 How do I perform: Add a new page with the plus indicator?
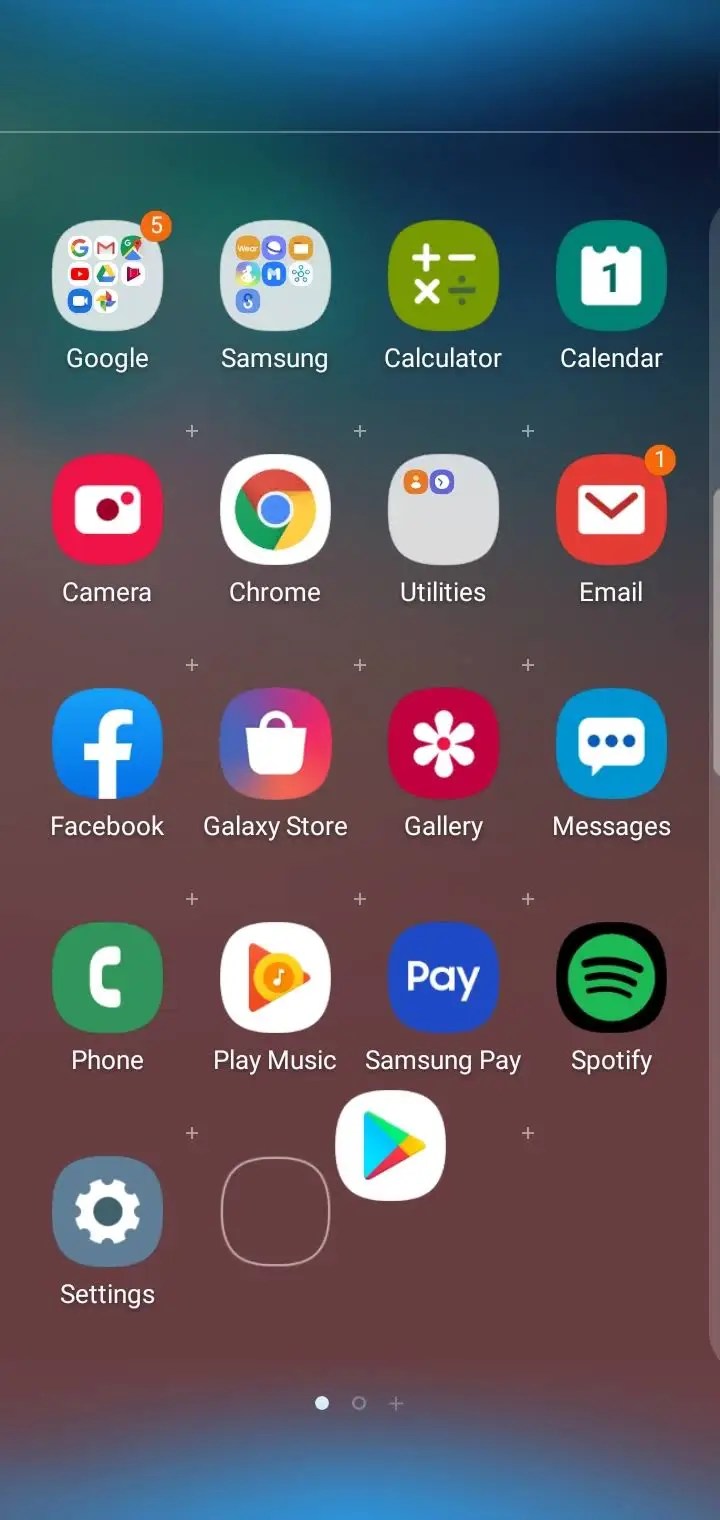click(x=396, y=1404)
